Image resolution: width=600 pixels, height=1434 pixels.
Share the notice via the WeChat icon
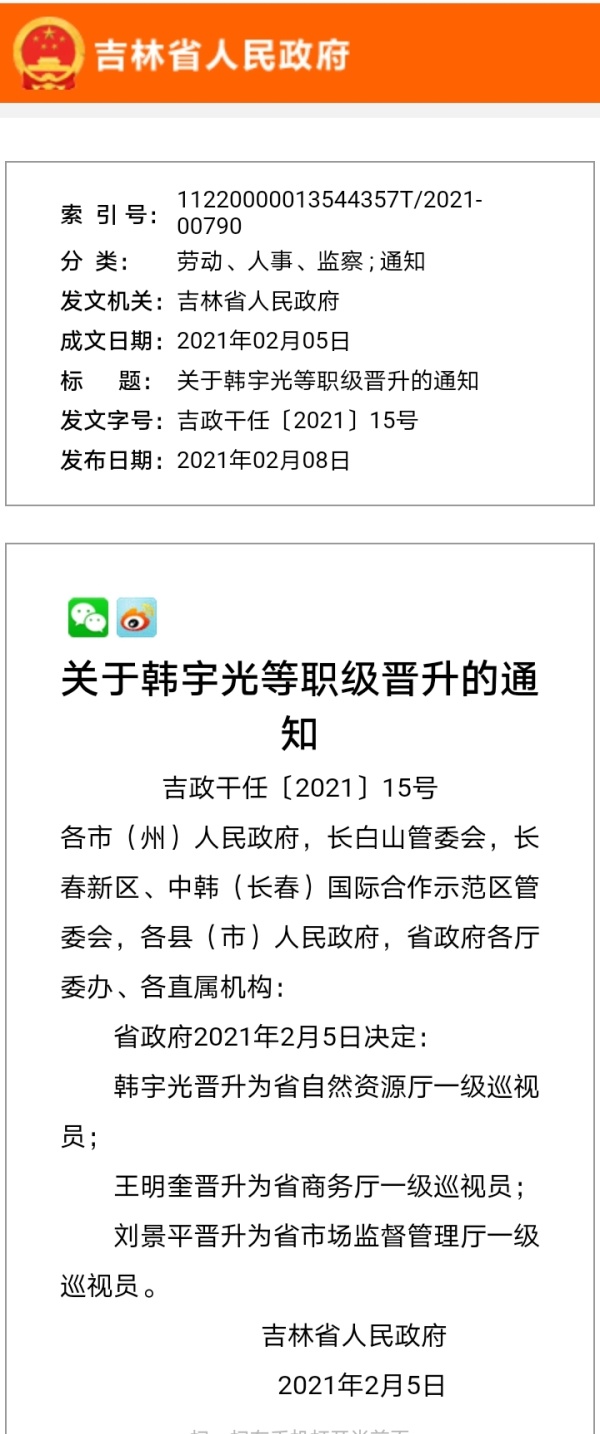[x=88, y=617]
